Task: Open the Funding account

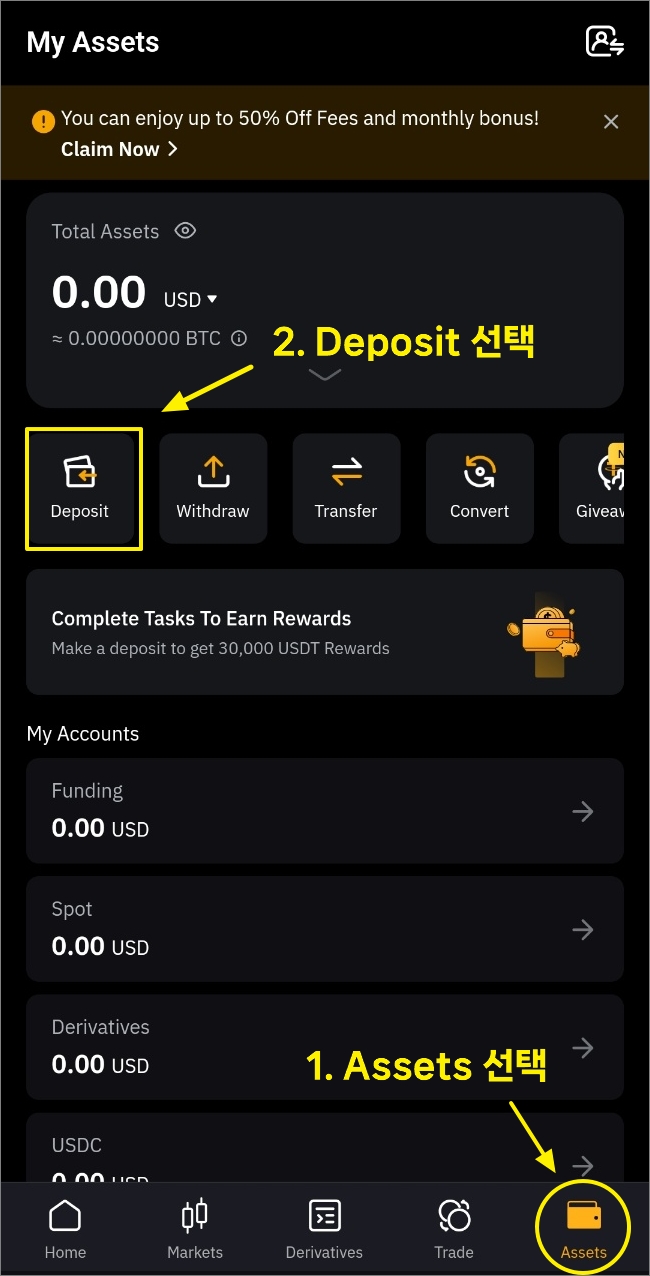Action: [x=325, y=811]
